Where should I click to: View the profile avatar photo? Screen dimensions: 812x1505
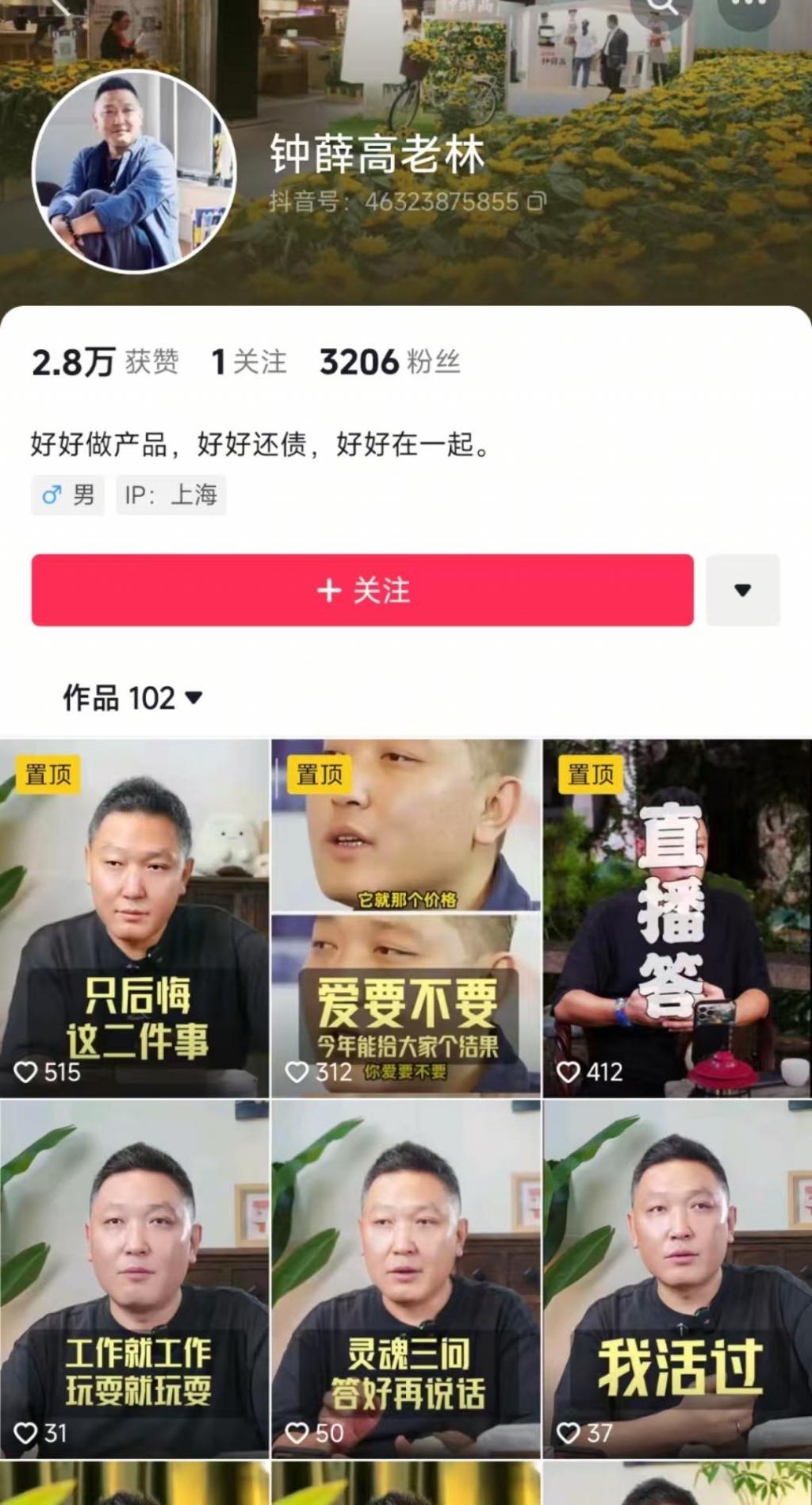pos(134,171)
